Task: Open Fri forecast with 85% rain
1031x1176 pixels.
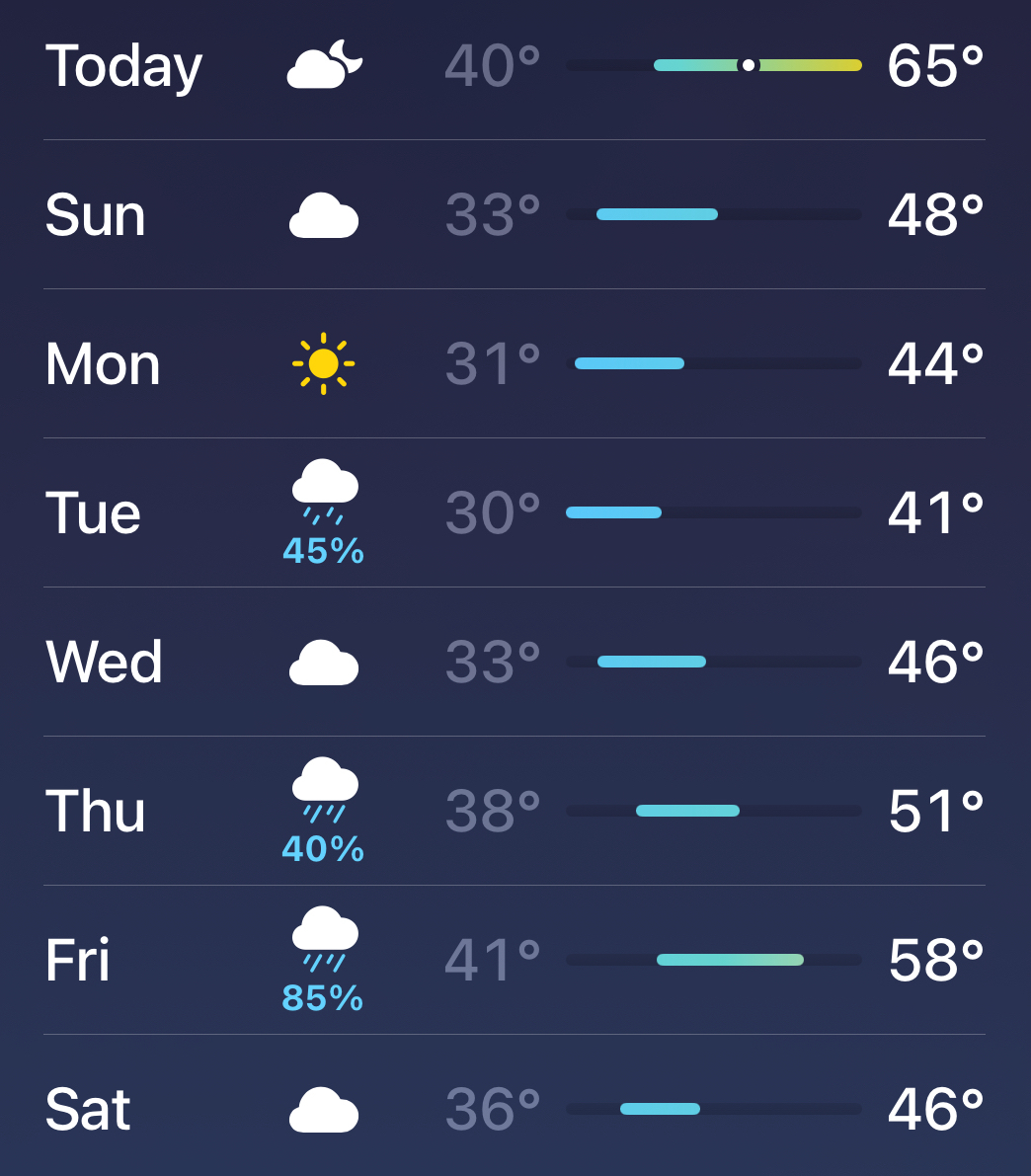Action: pyautogui.click(x=514, y=960)
